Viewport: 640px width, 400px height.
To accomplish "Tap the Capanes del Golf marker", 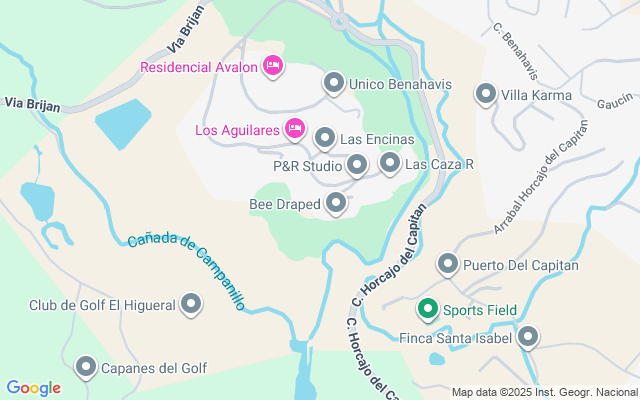I will pos(86,368).
